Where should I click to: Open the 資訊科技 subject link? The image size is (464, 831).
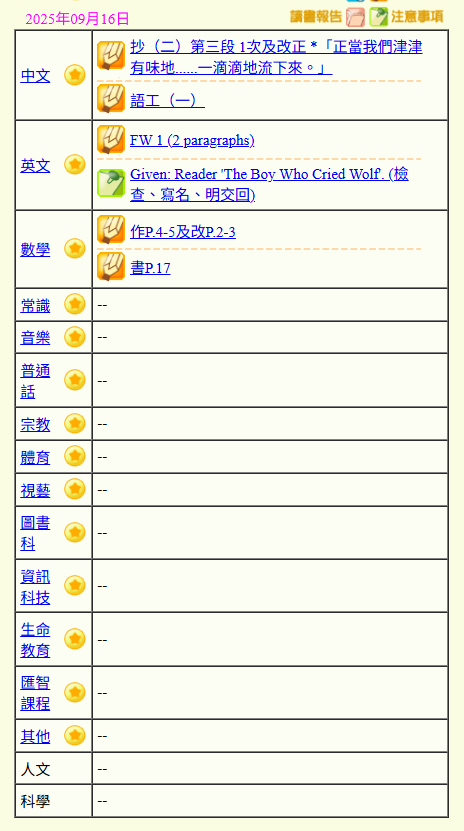(35, 587)
